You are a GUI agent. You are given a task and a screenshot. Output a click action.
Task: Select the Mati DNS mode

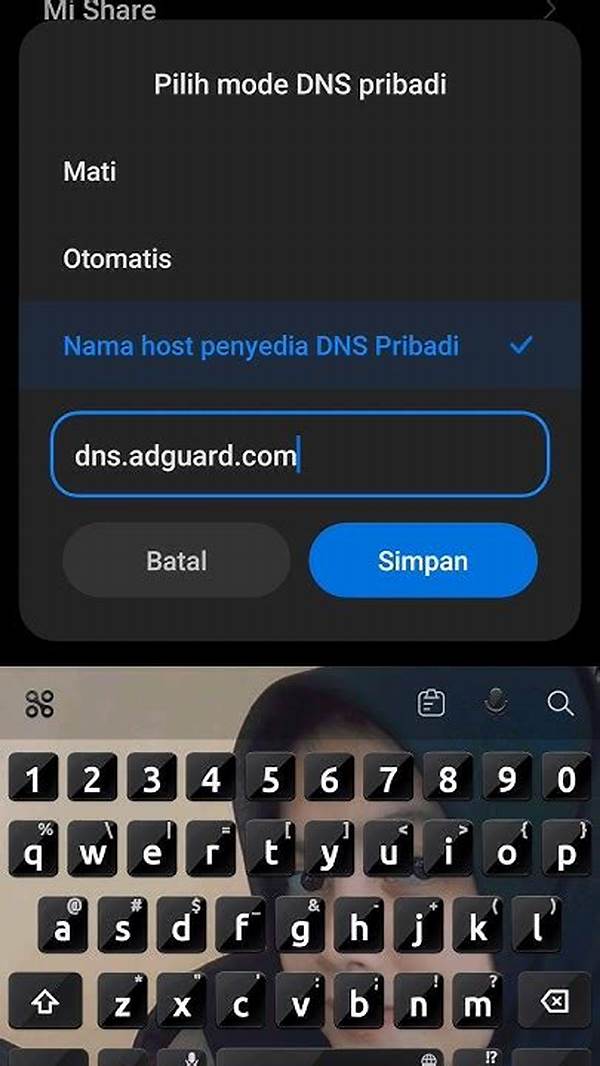(90, 172)
